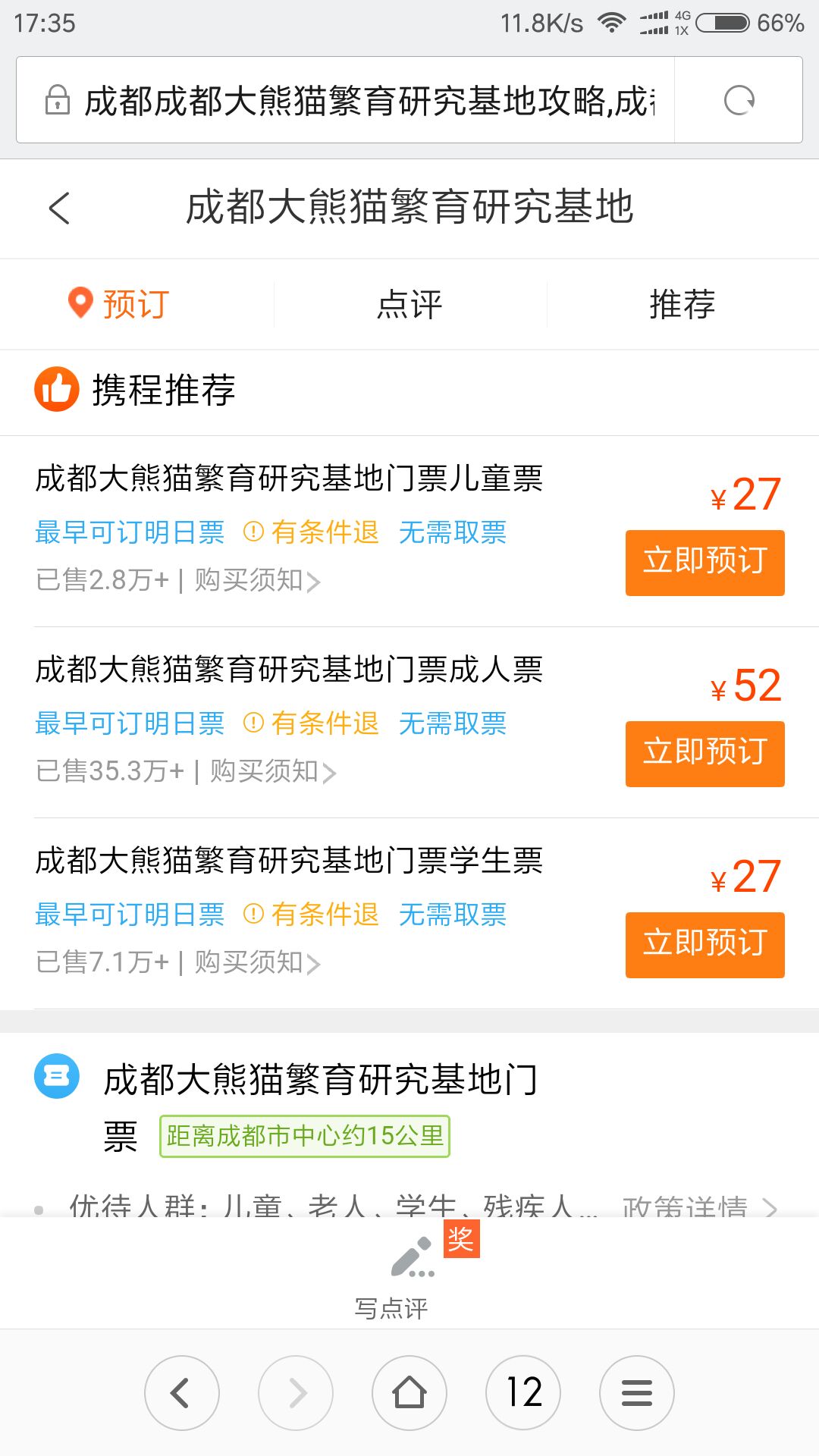Book the 学生票 with 立即预订
Screen dimensions: 819x1456
[x=704, y=945]
